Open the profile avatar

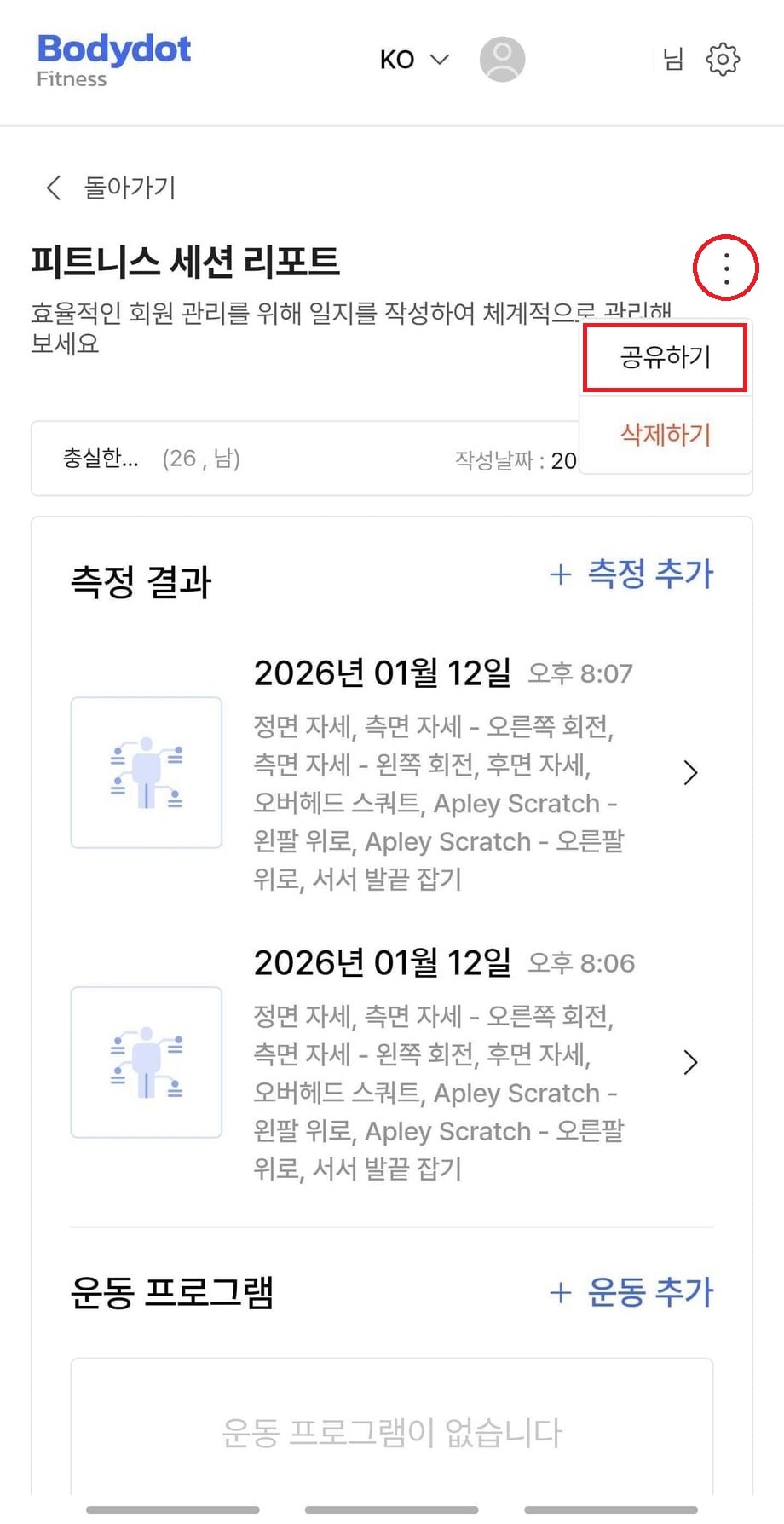pyautogui.click(x=502, y=60)
